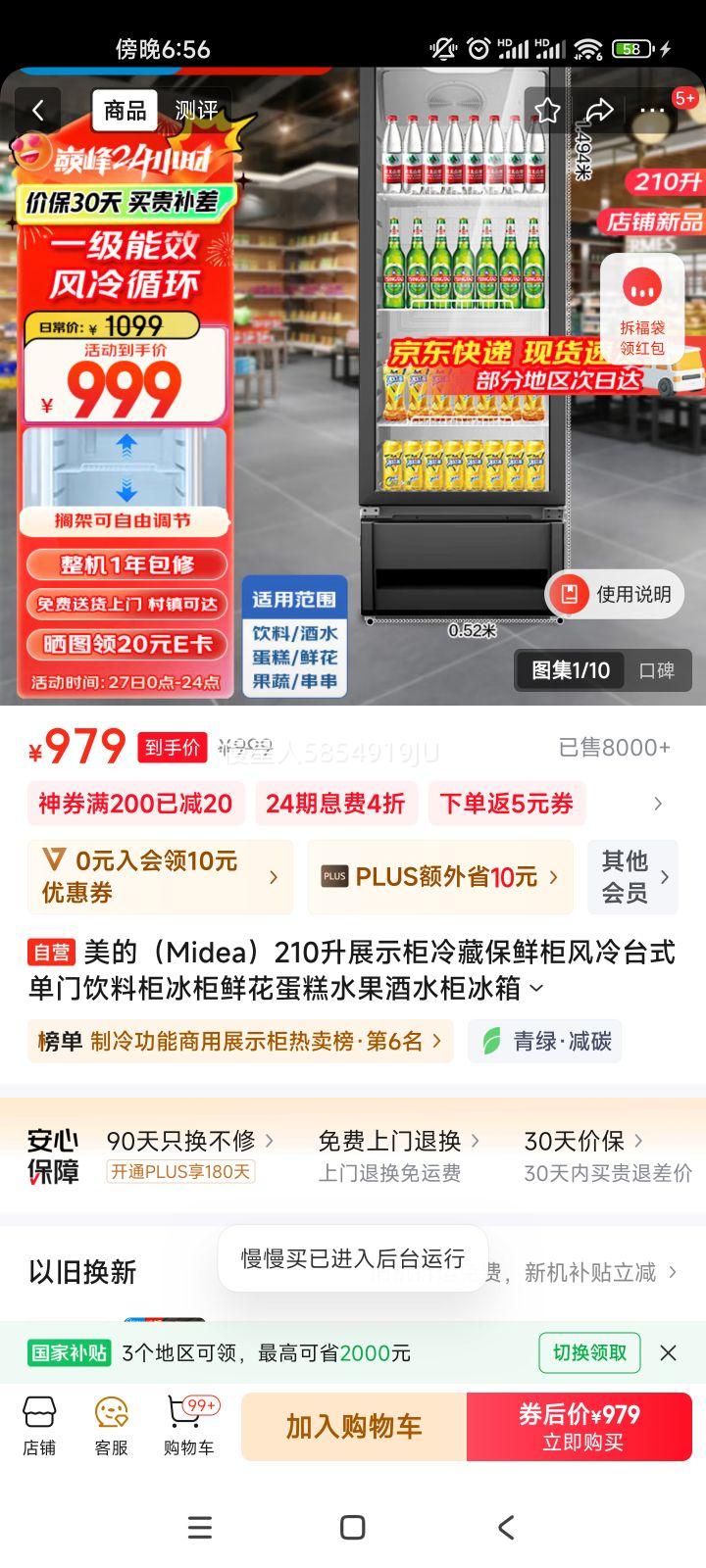Favorite this product with the star icon
This screenshot has width=706, height=1568.
click(x=547, y=111)
